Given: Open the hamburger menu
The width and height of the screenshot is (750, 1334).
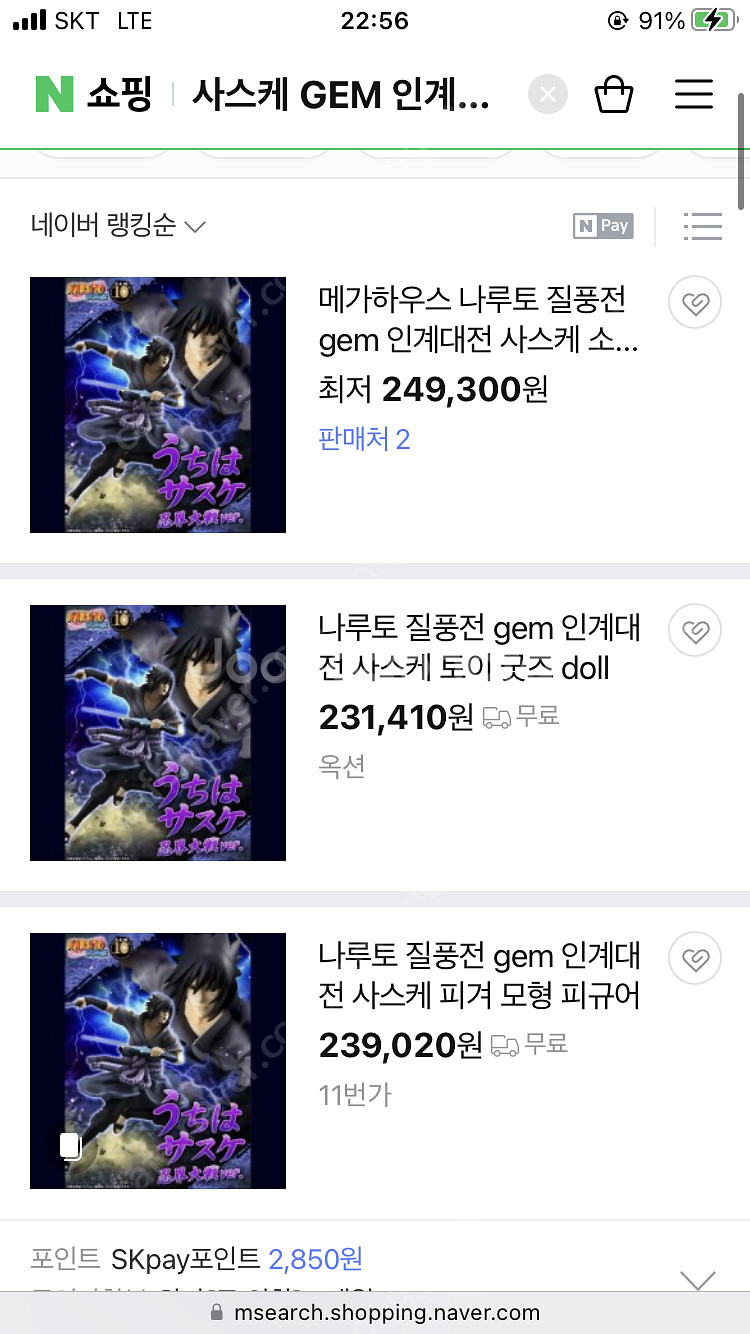Looking at the screenshot, I should tap(693, 95).
